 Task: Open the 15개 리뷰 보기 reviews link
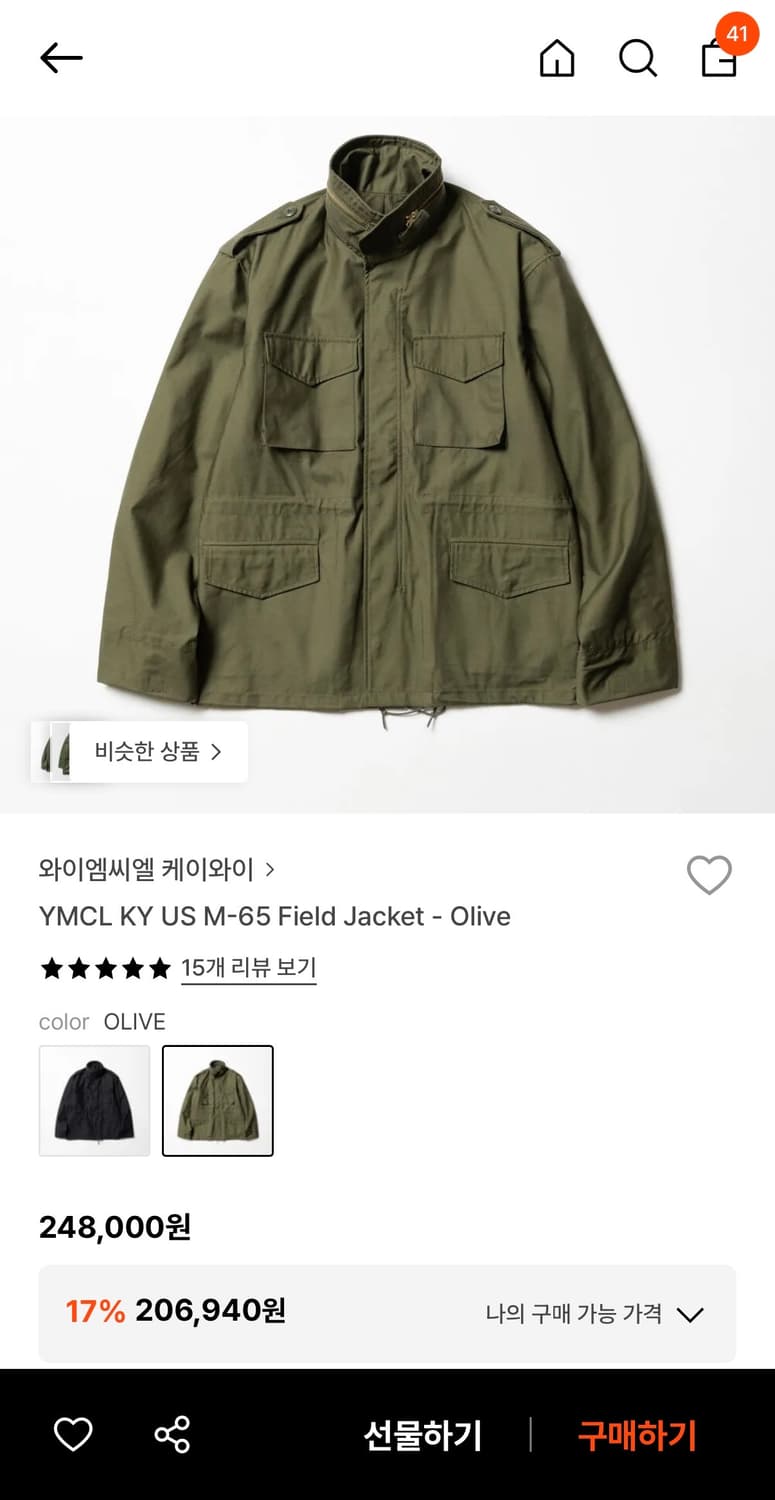(x=248, y=968)
